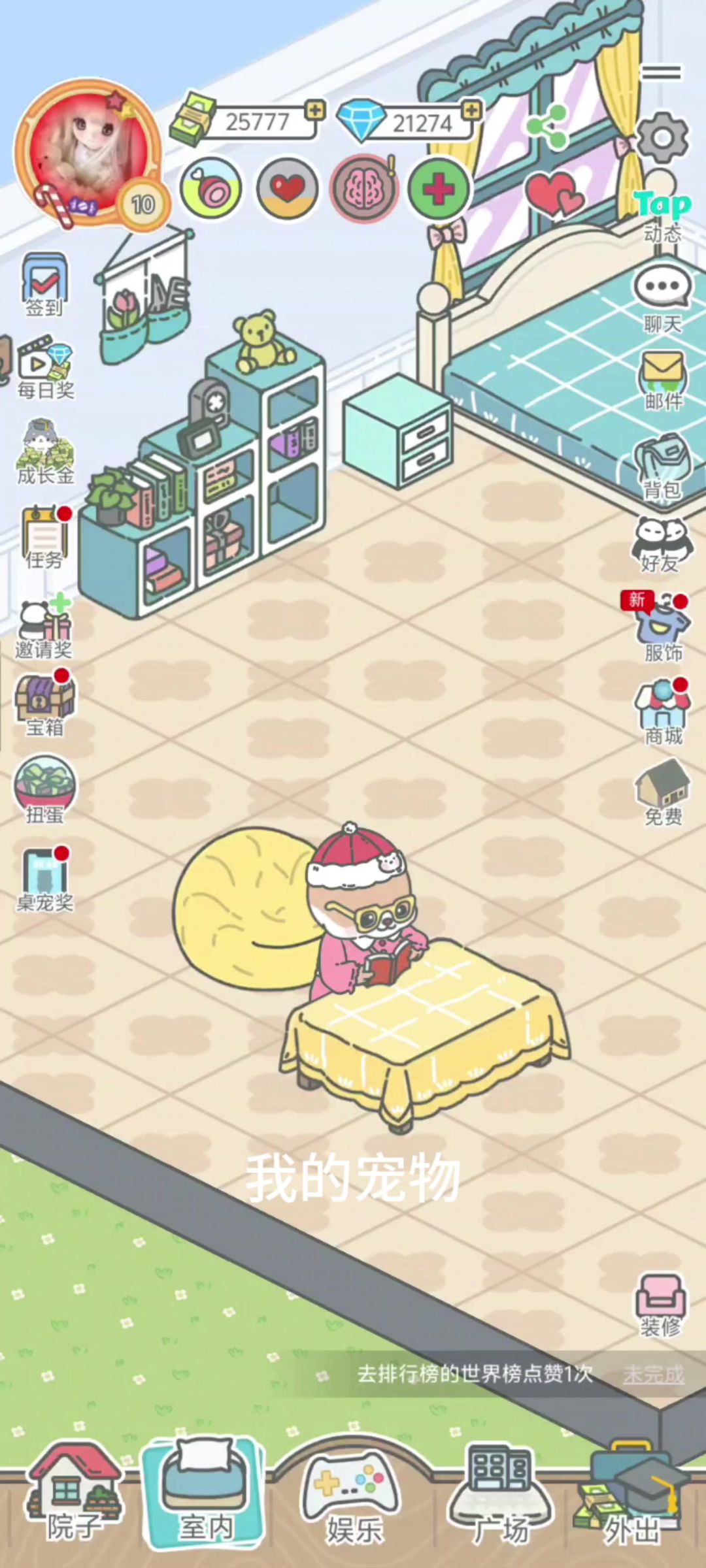The height and width of the screenshot is (1568, 706).
Task: Open the settings gear
Action: click(x=662, y=137)
